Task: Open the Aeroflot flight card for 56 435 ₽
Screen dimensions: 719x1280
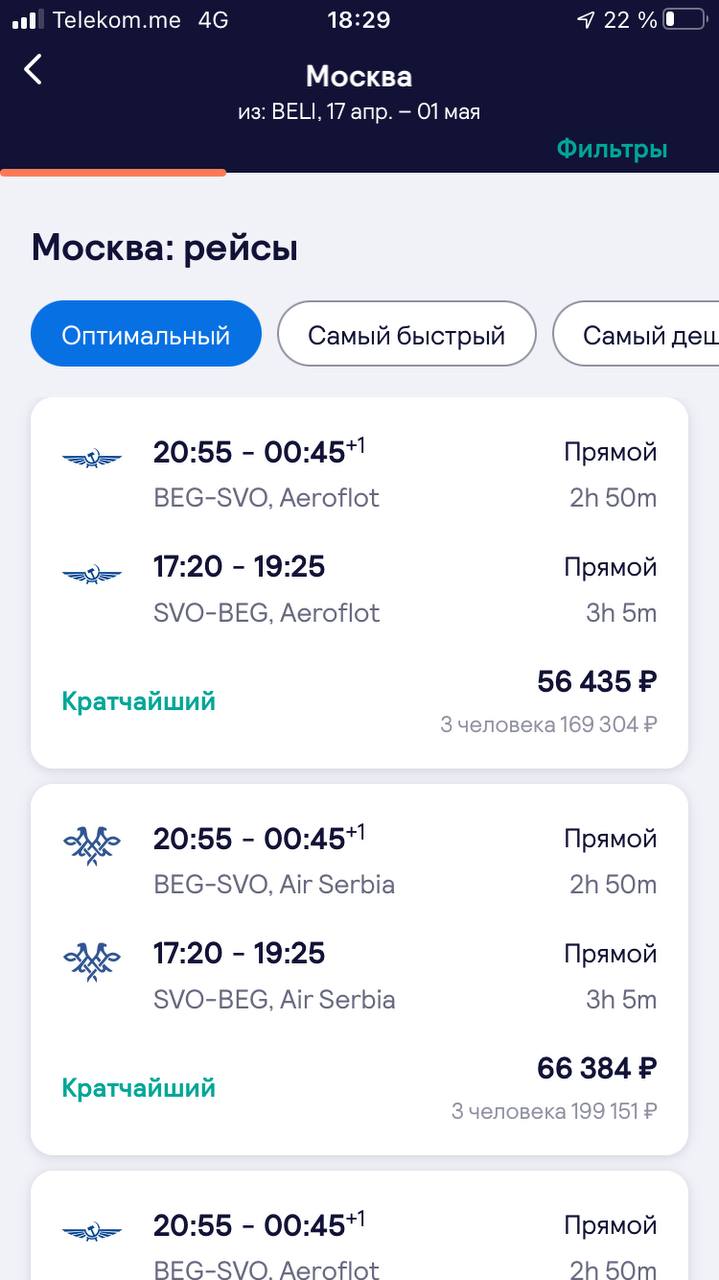Action: click(x=360, y=583)
